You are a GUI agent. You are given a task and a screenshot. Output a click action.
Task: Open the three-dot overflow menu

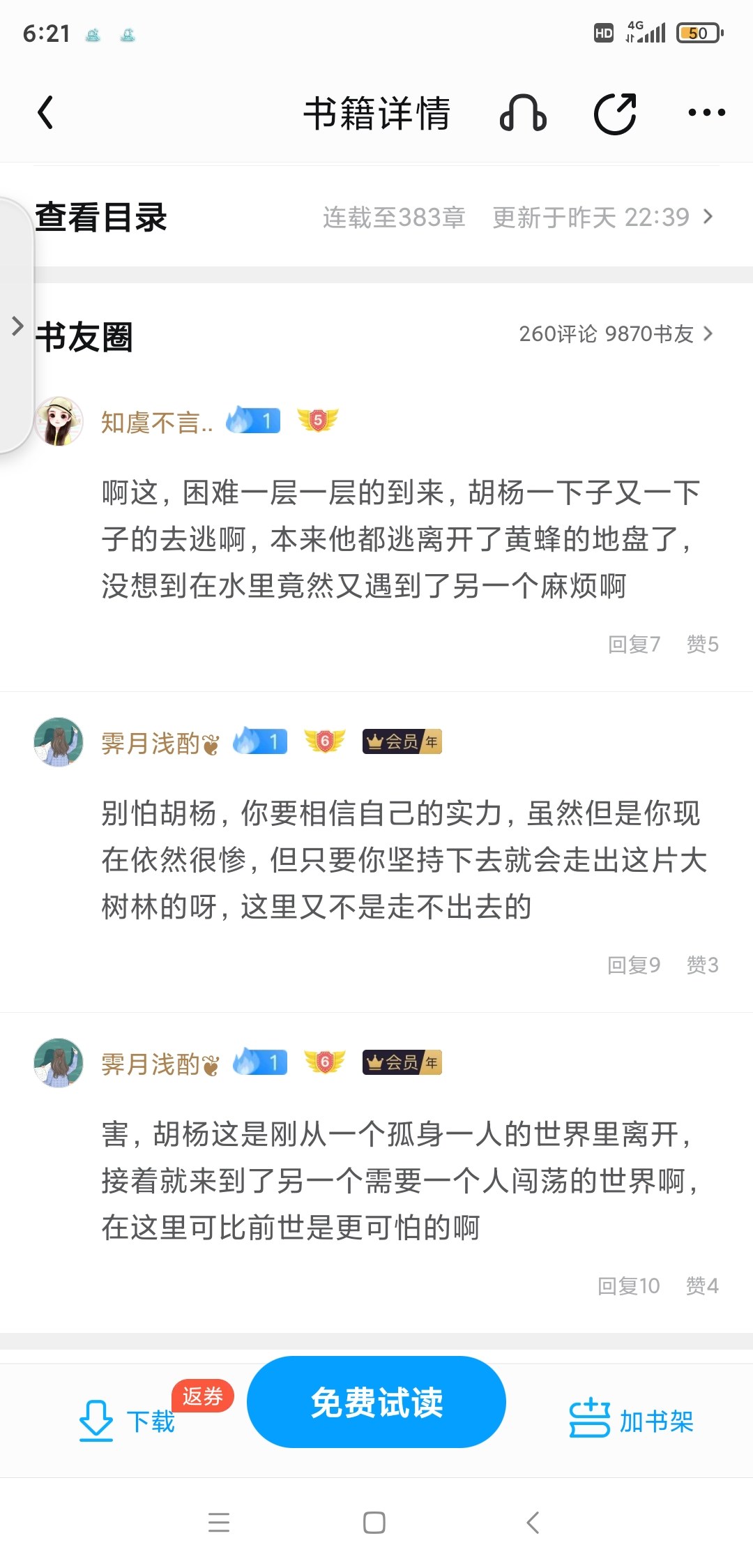tap(706, 112)
